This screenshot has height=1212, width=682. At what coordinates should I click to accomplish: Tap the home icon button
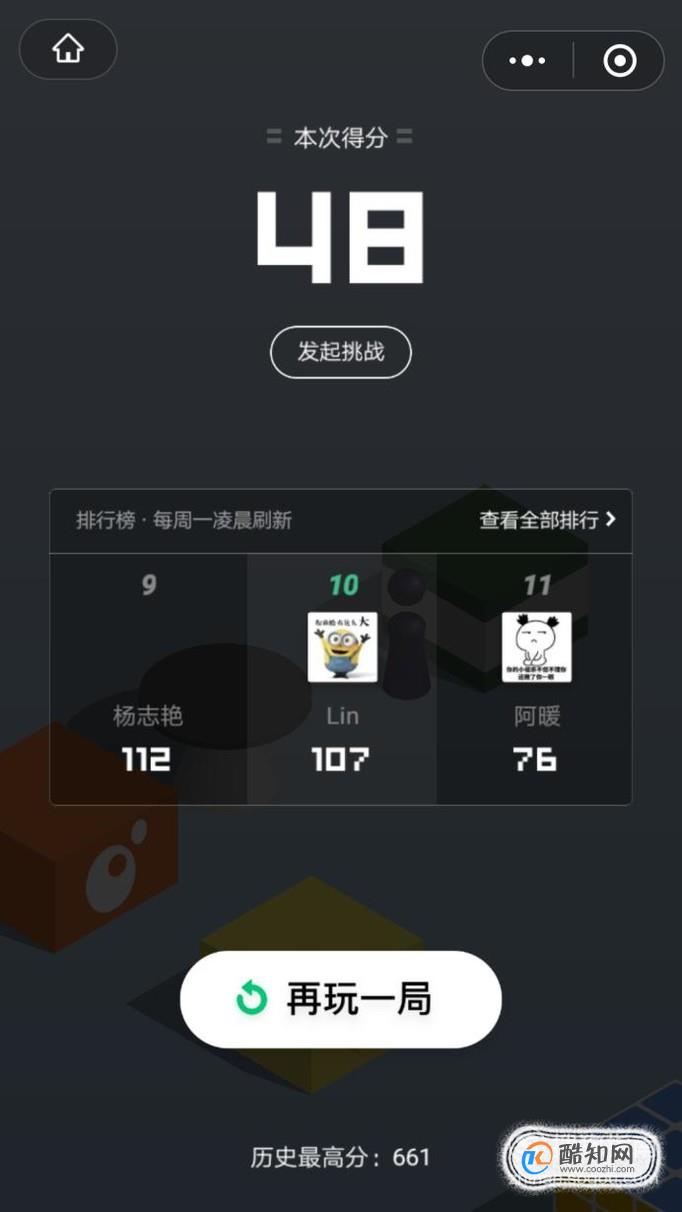click(68, 49)
